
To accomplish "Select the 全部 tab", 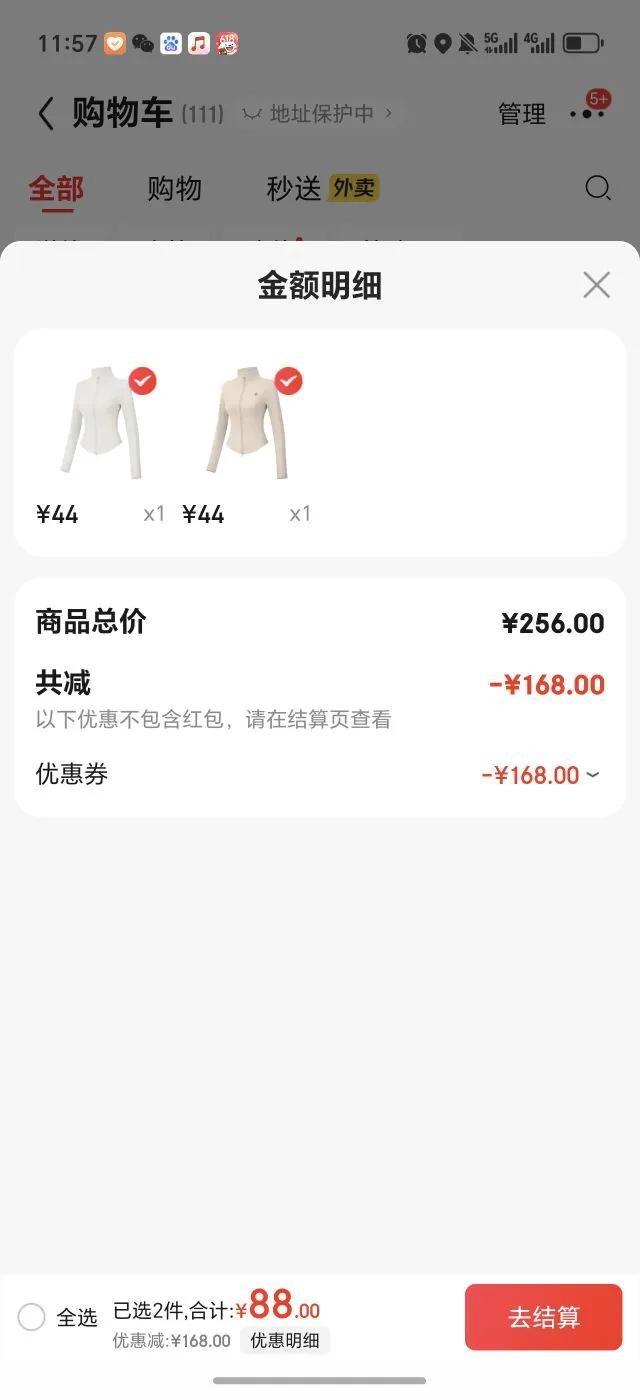I will (x=56, y=188).
